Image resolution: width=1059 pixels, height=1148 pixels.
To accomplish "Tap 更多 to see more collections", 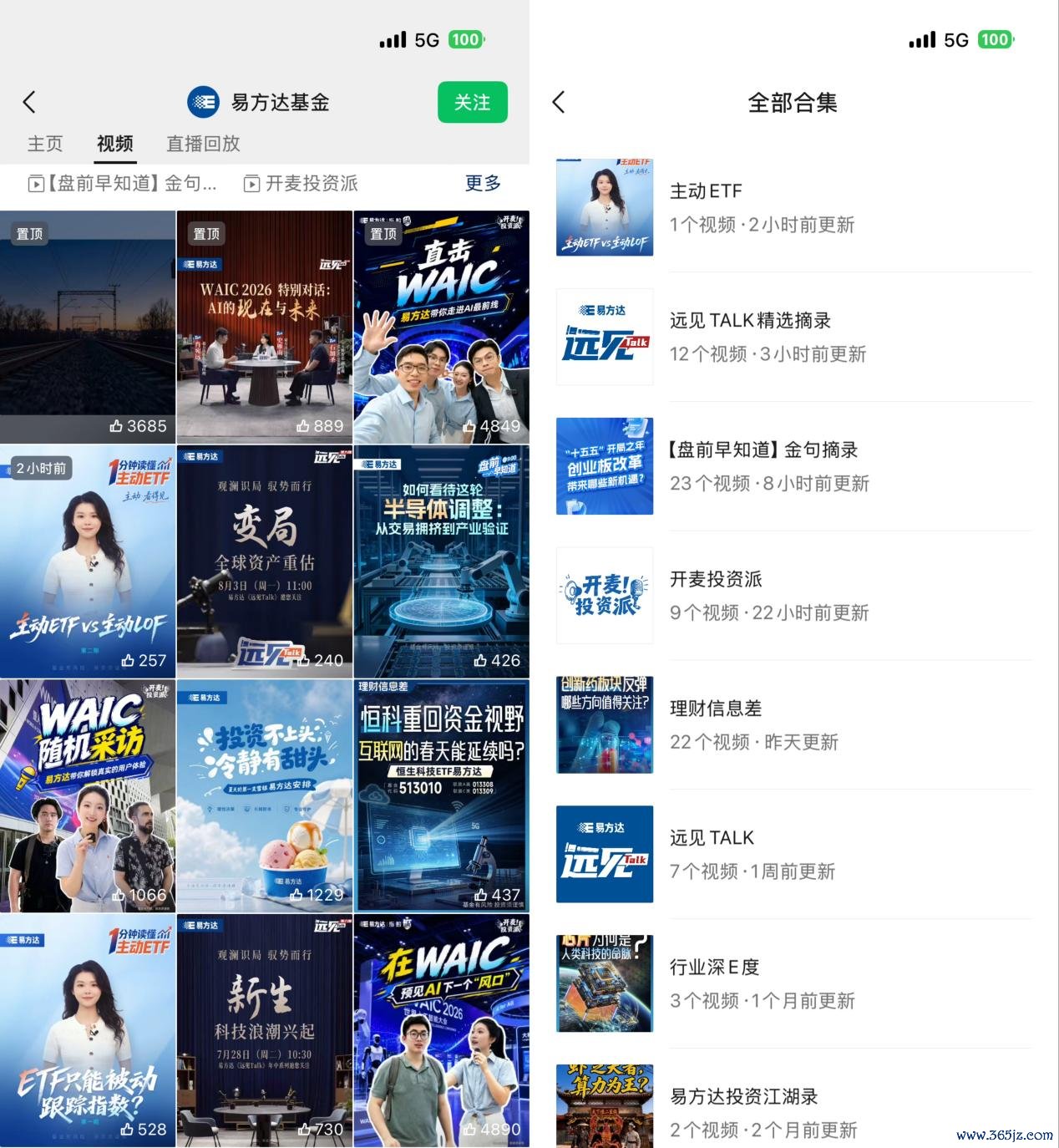I will (x=483, y=183).
